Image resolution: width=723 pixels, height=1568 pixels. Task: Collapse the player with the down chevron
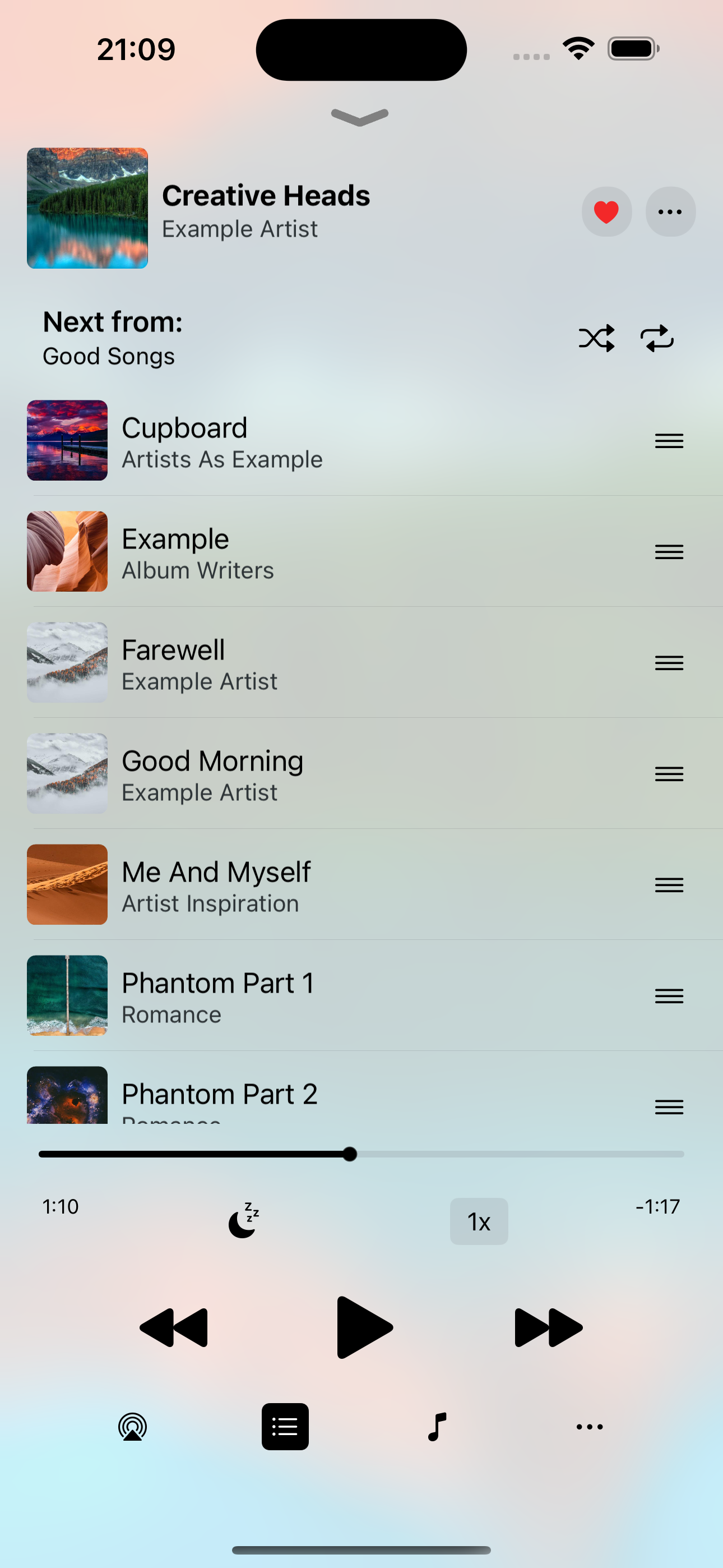coord(360,117)
